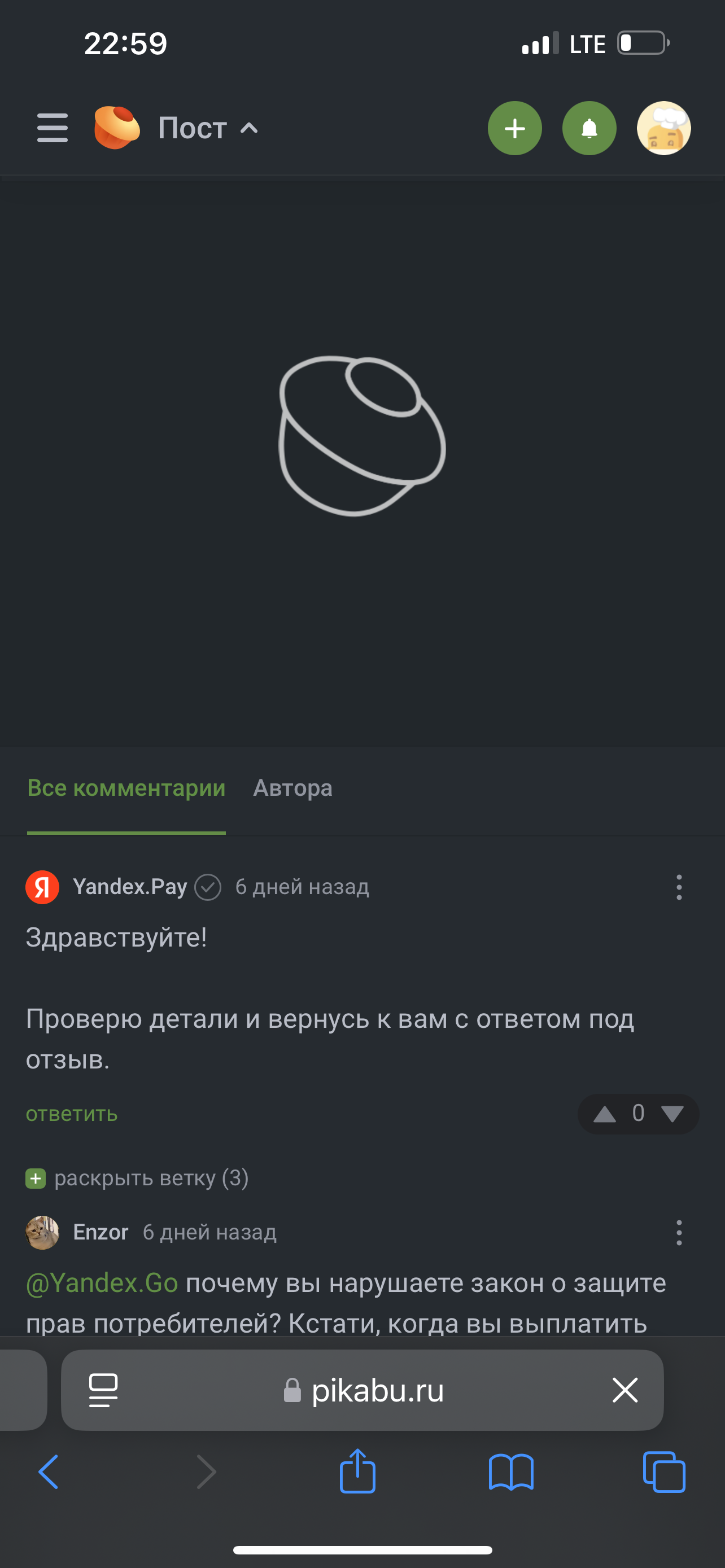The height and width of the screenshot is (1568, 725).
Task: Reply to the Yandex.Pay comment
Action: click(x=72, y=1113)
